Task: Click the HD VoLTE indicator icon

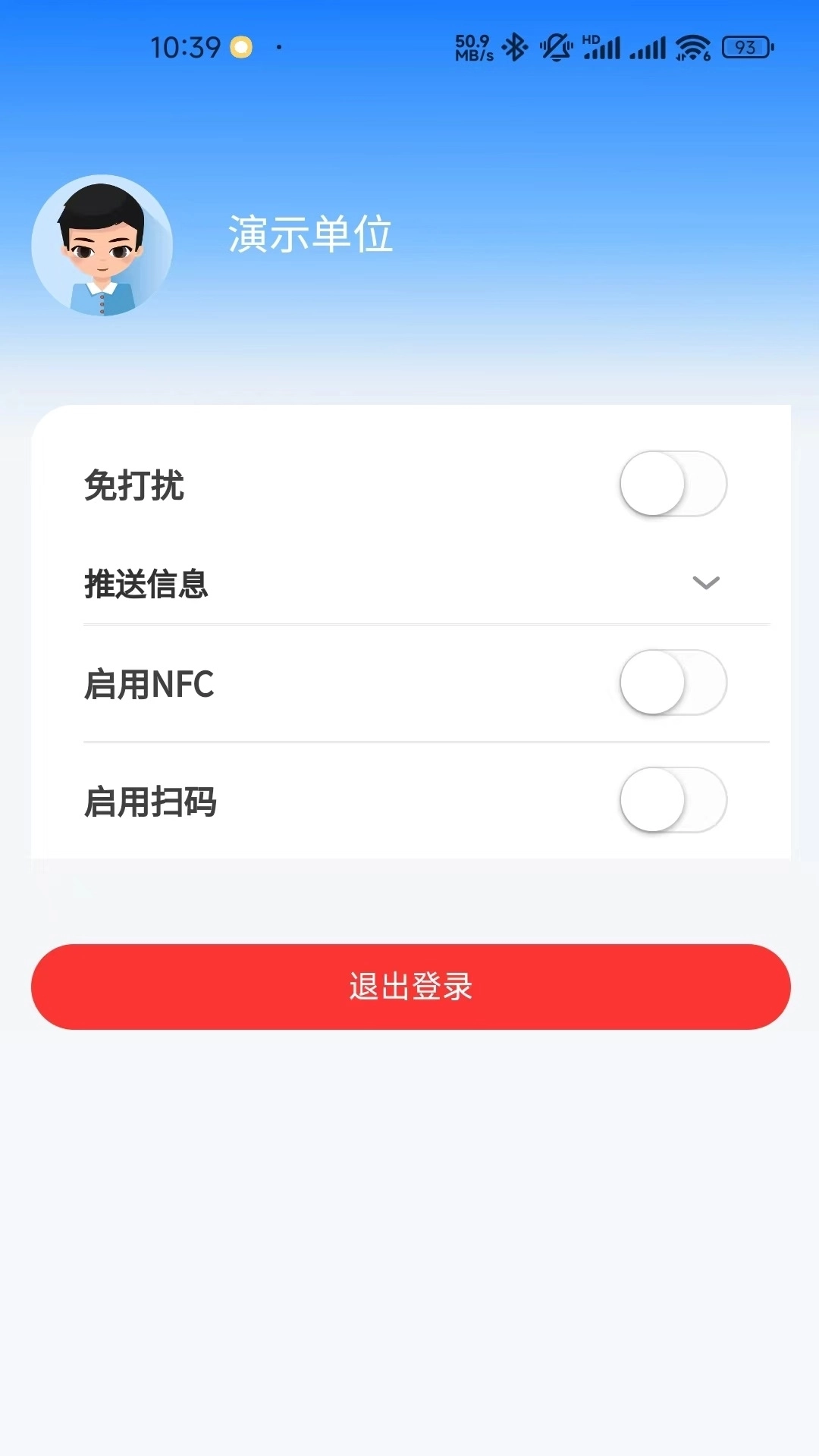Action: point(590,39)
